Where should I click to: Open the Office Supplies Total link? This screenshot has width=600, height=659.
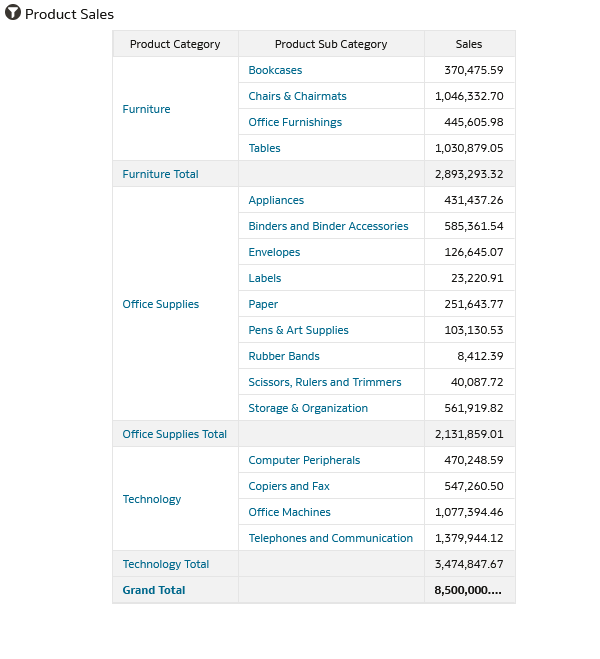(x=174, y=434)
